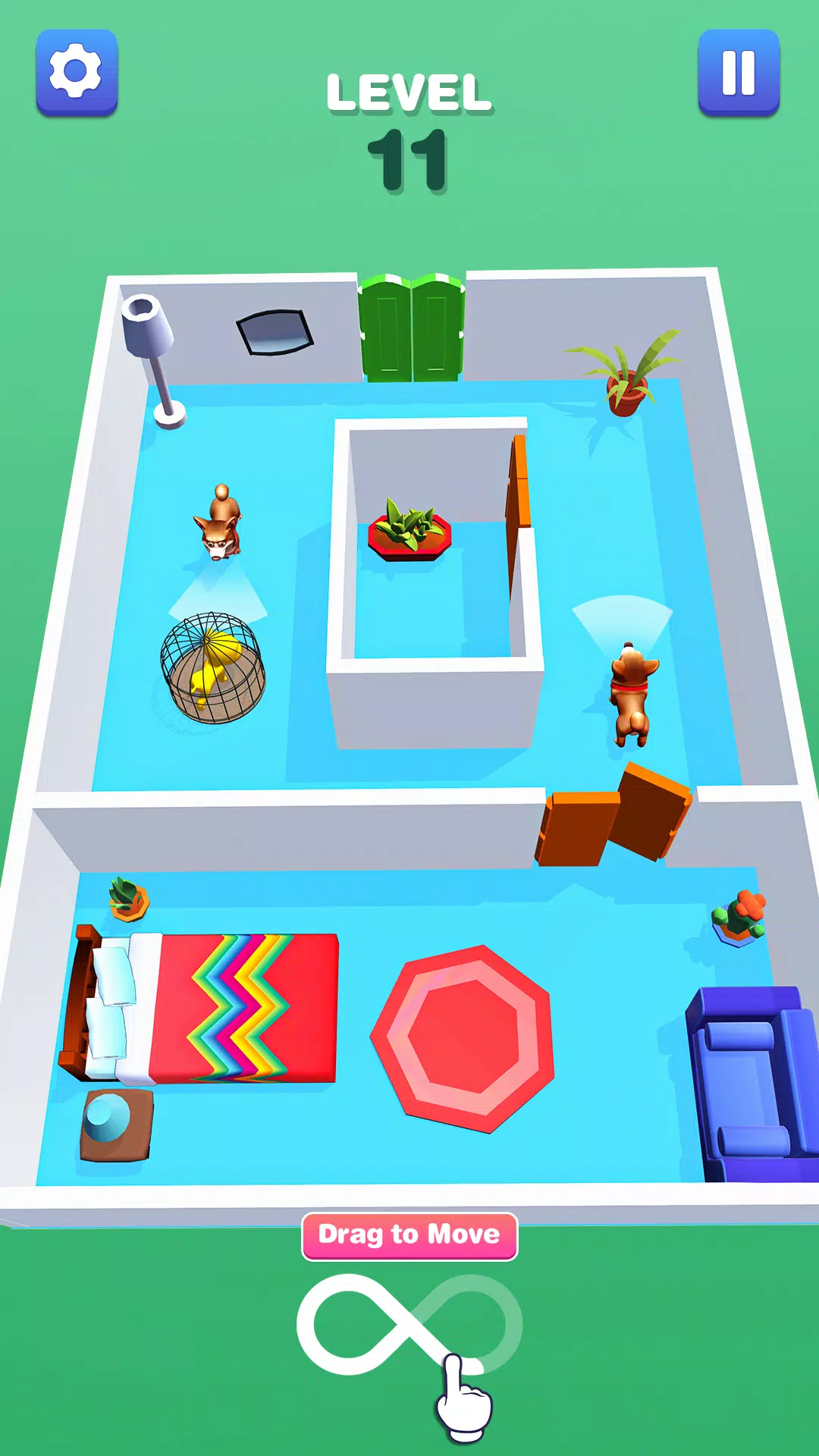This screenshot has height=1456, width=819.
Task: Open the settings gear
Action: point(77,72)
